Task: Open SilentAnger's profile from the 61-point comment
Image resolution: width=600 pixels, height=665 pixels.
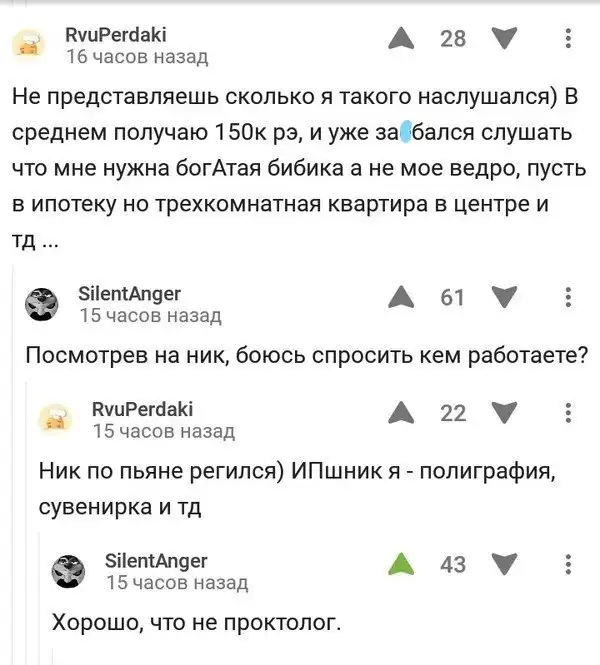Action: [x=129, y=293]
